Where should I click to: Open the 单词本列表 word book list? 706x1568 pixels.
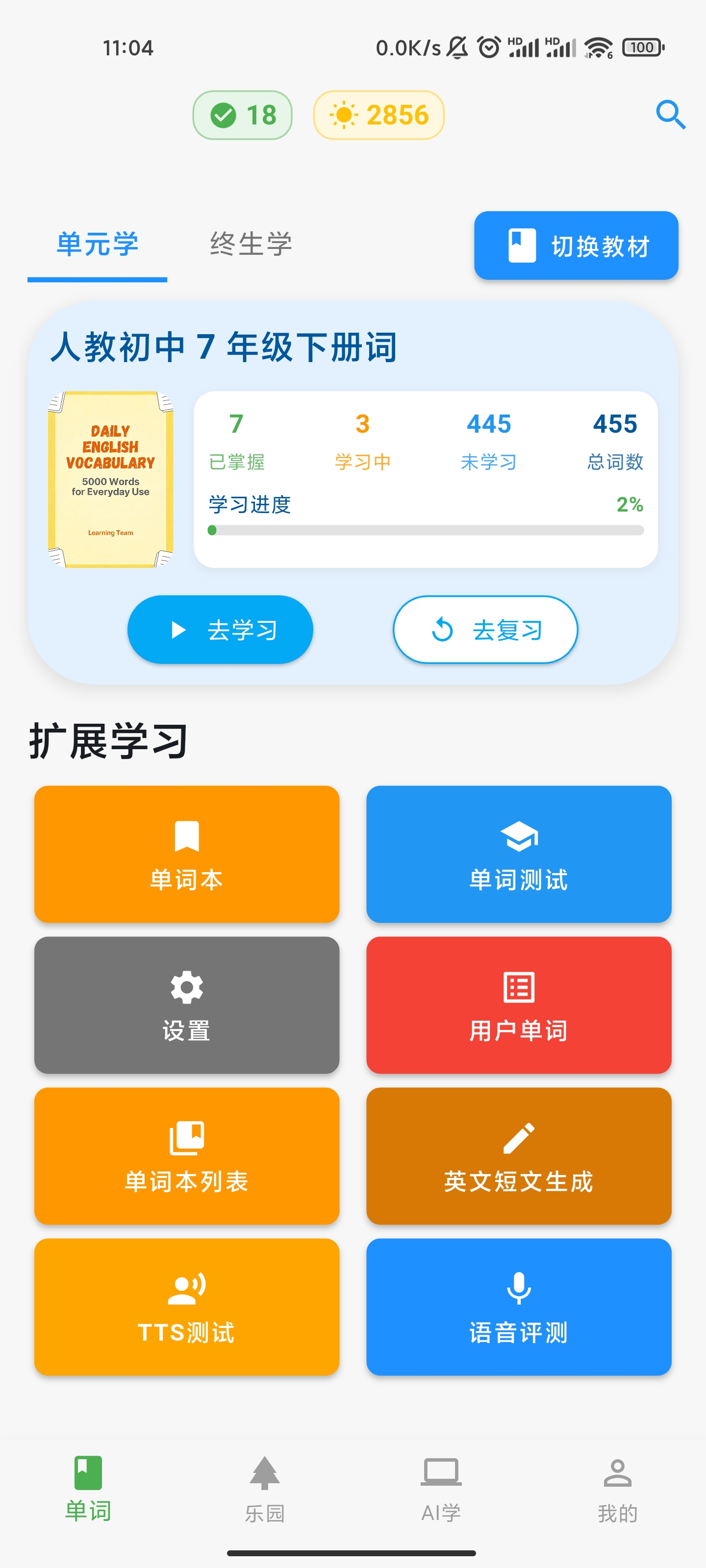coord(186,1156)
